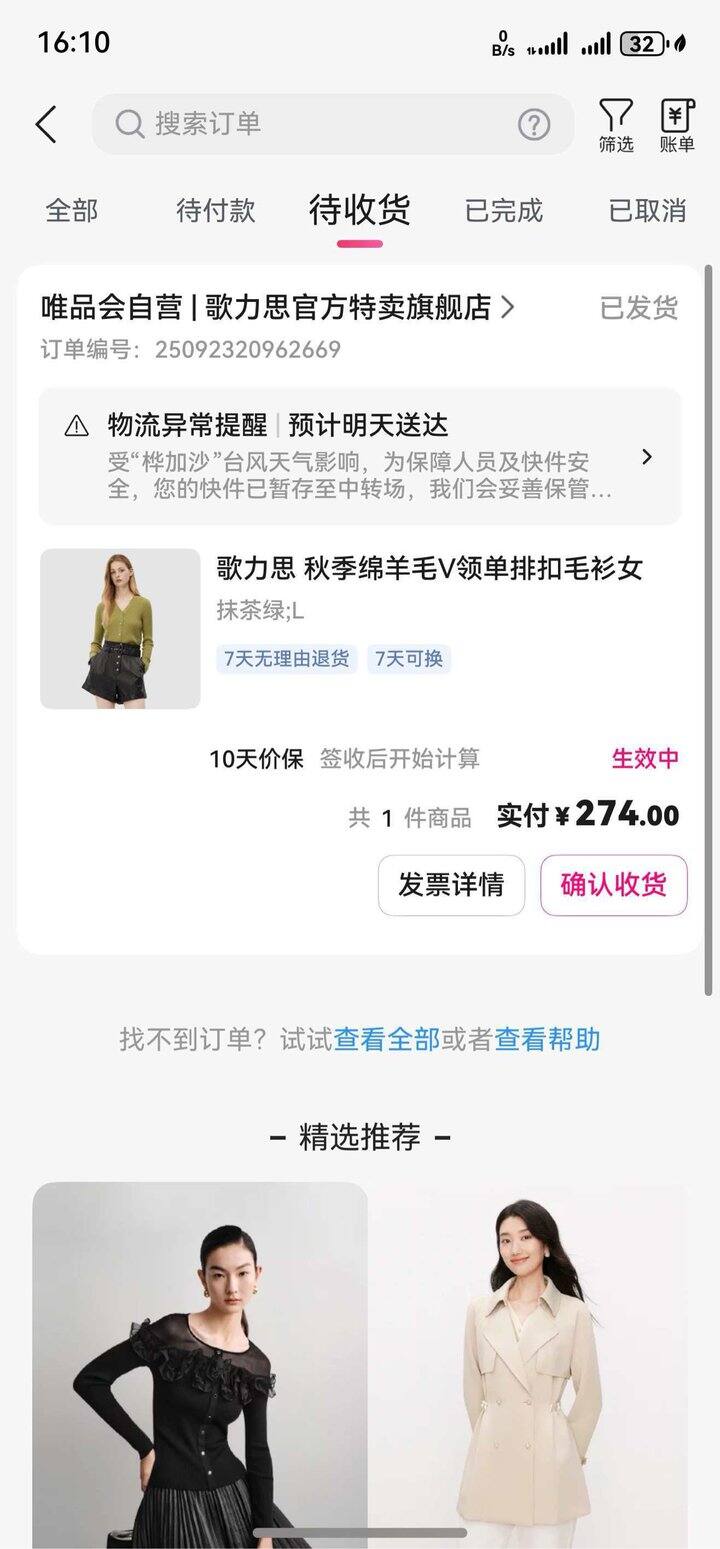720x1549 pixels.
Task: Open the help question mark icon
Action: [x=534, y=125]
